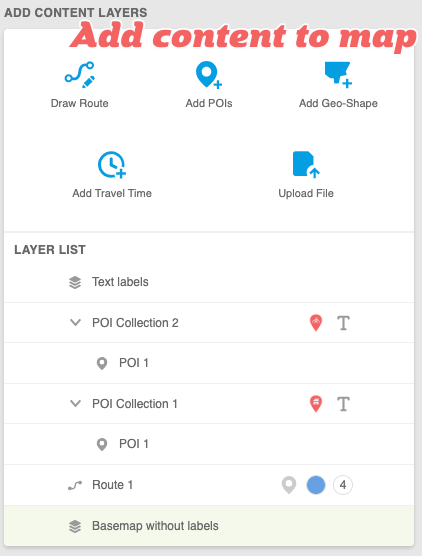The image size is (422, 556).
Task: Collapse POI Collection 1
Action: [x=75, y=404]
